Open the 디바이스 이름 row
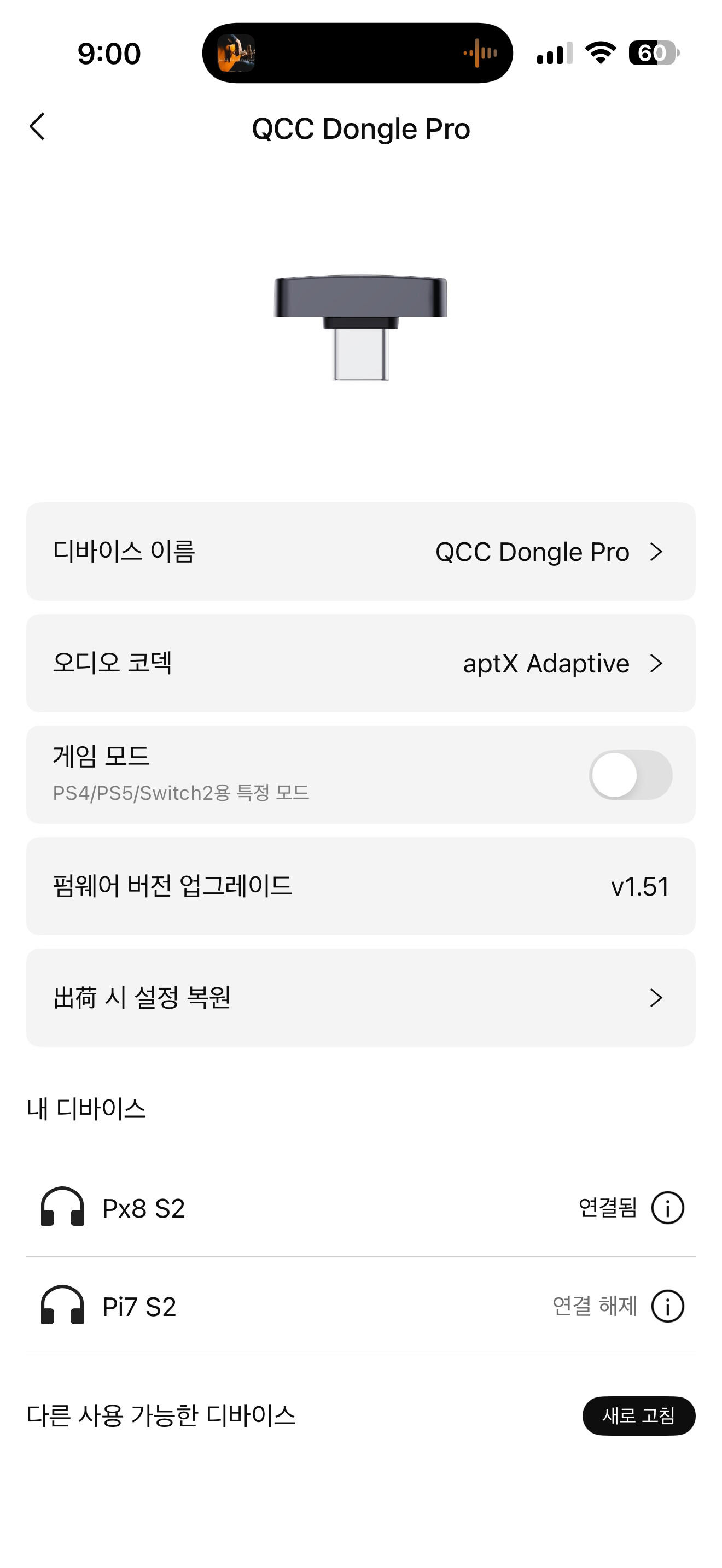 [x=360, y=552]
